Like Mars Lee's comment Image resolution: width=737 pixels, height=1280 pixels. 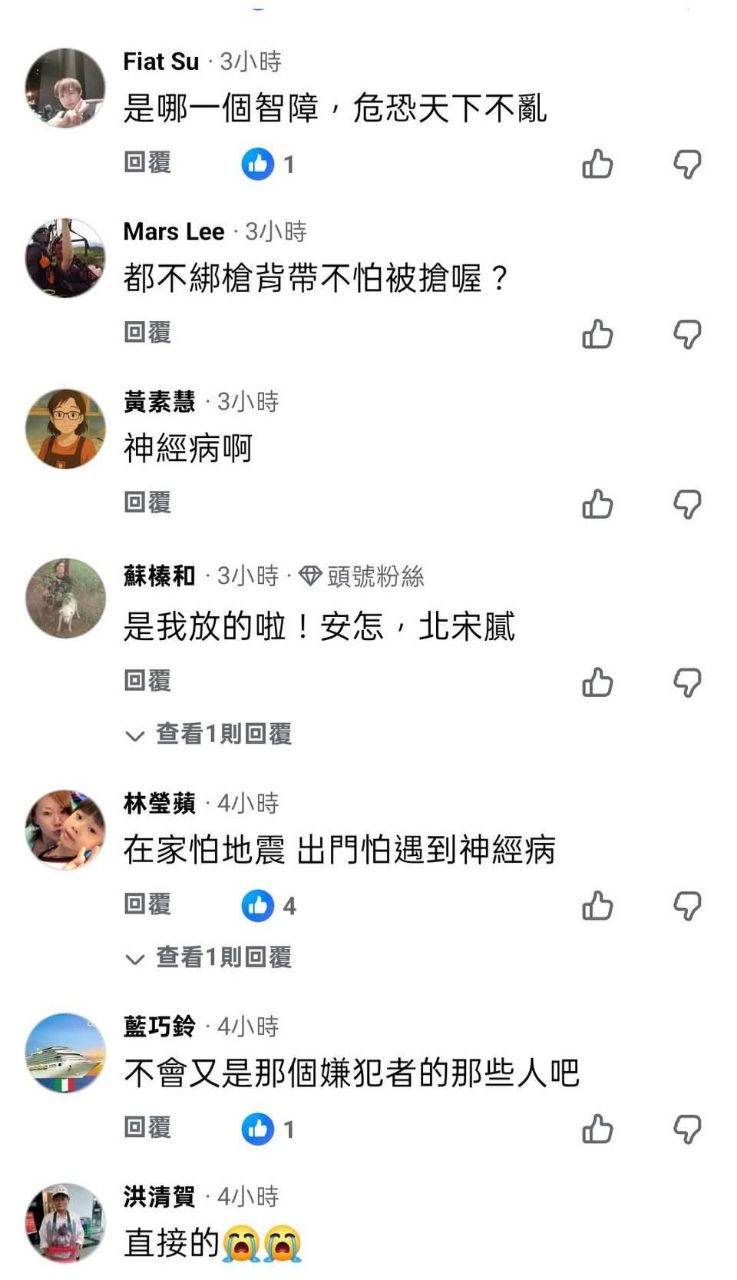(x=597, y=333)
